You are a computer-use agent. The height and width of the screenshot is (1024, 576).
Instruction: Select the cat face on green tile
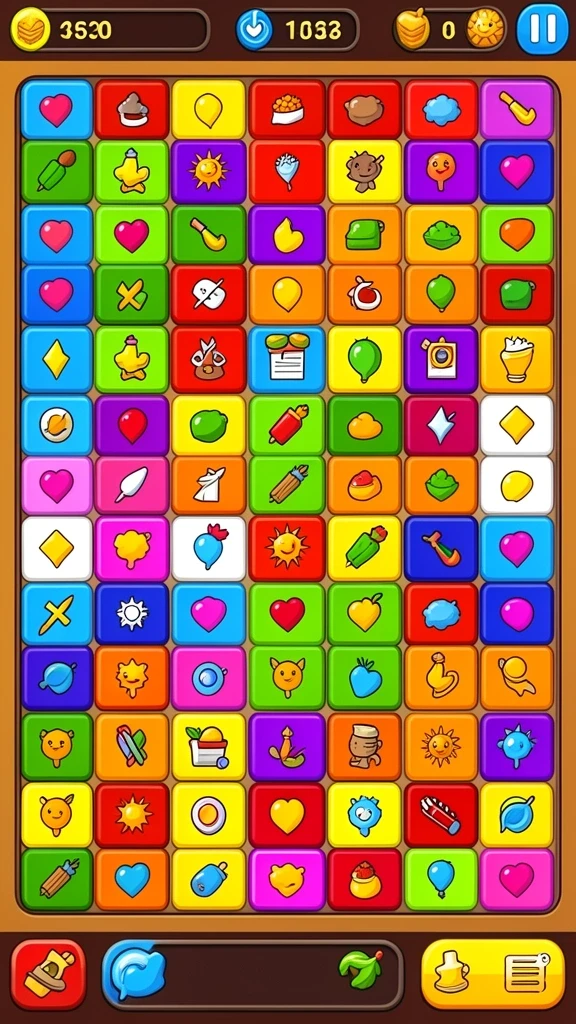[x=287, y=678]
